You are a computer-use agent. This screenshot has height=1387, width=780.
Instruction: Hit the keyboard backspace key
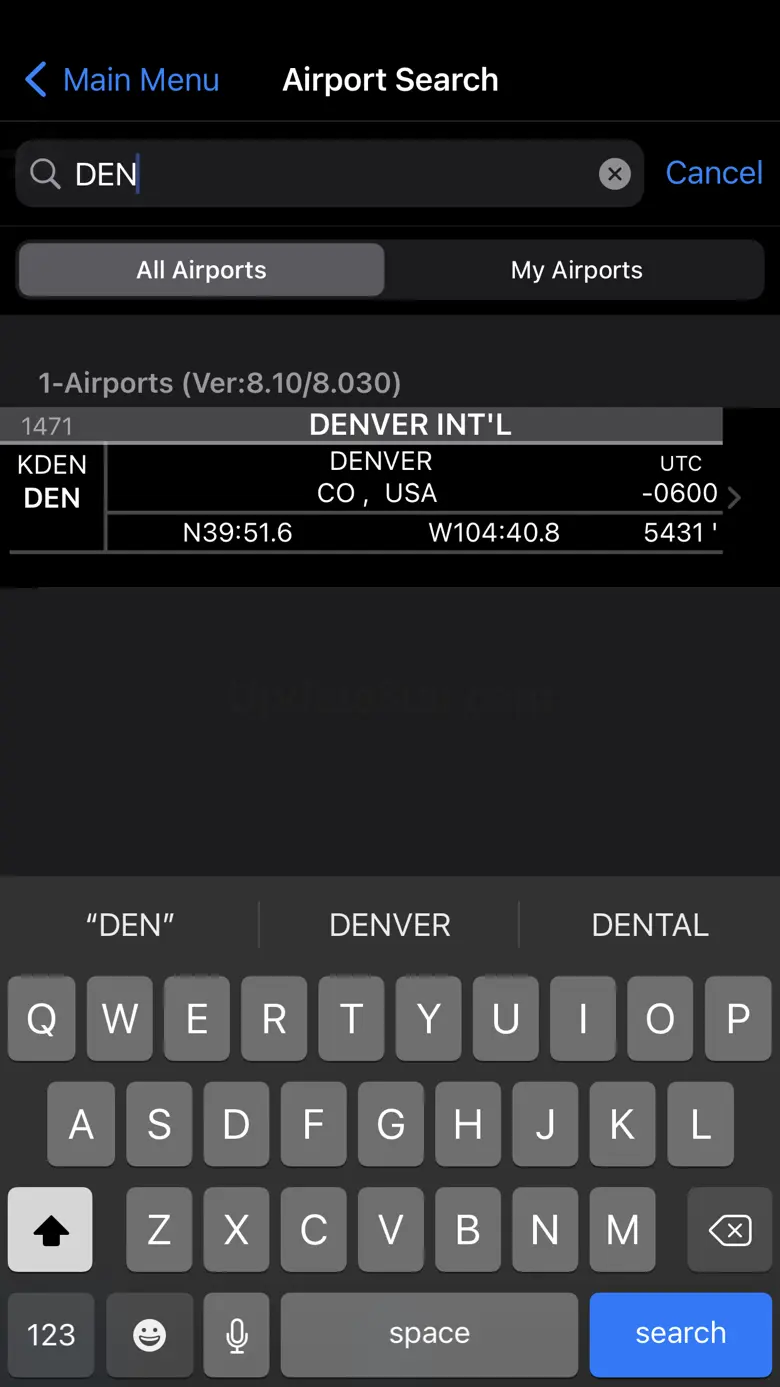[730, 1230]
